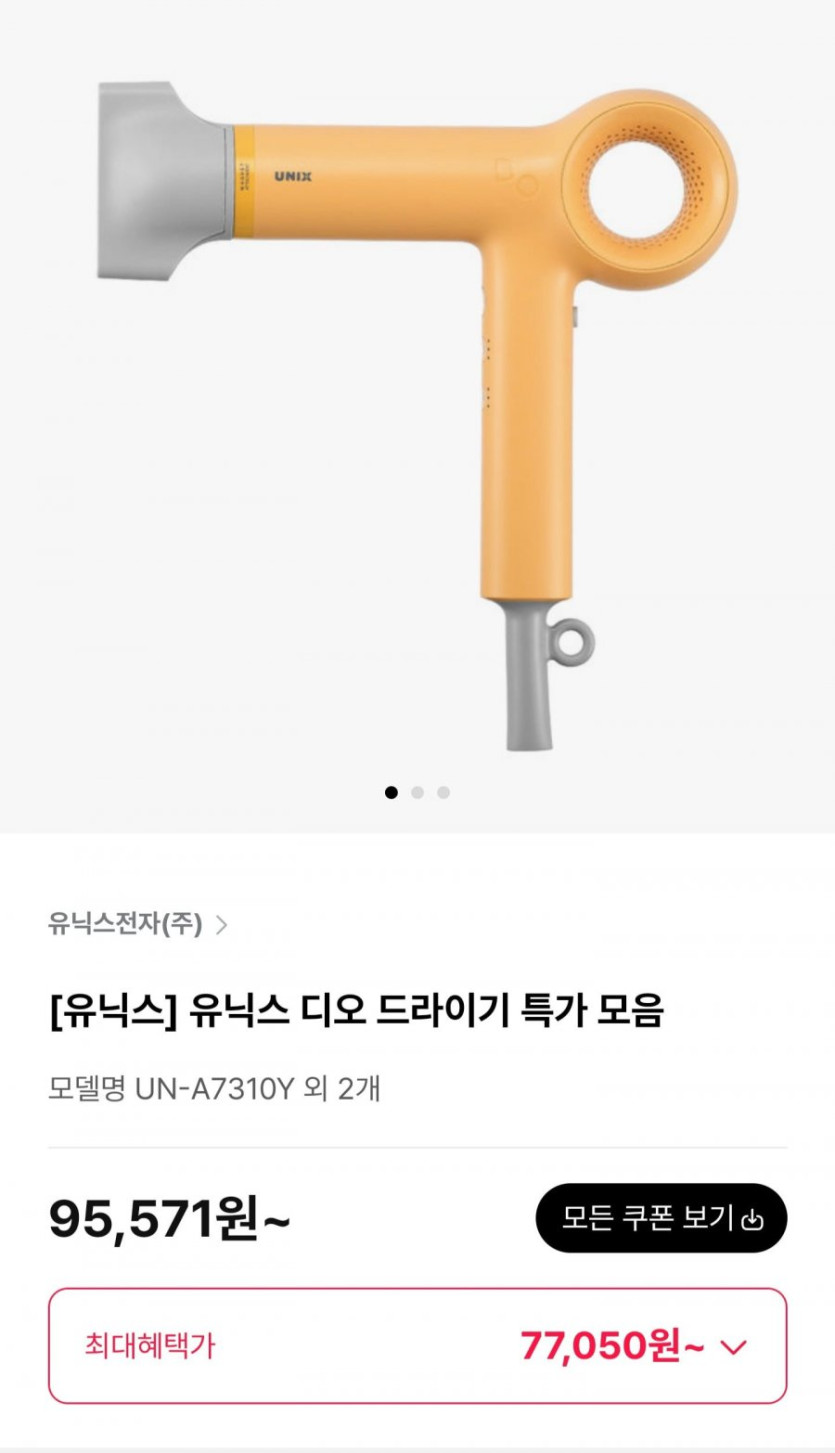Screen dimensions: 835x1453
Task: Expand the 최대혜택가 price details
Action: click(x=417, y=1346)
